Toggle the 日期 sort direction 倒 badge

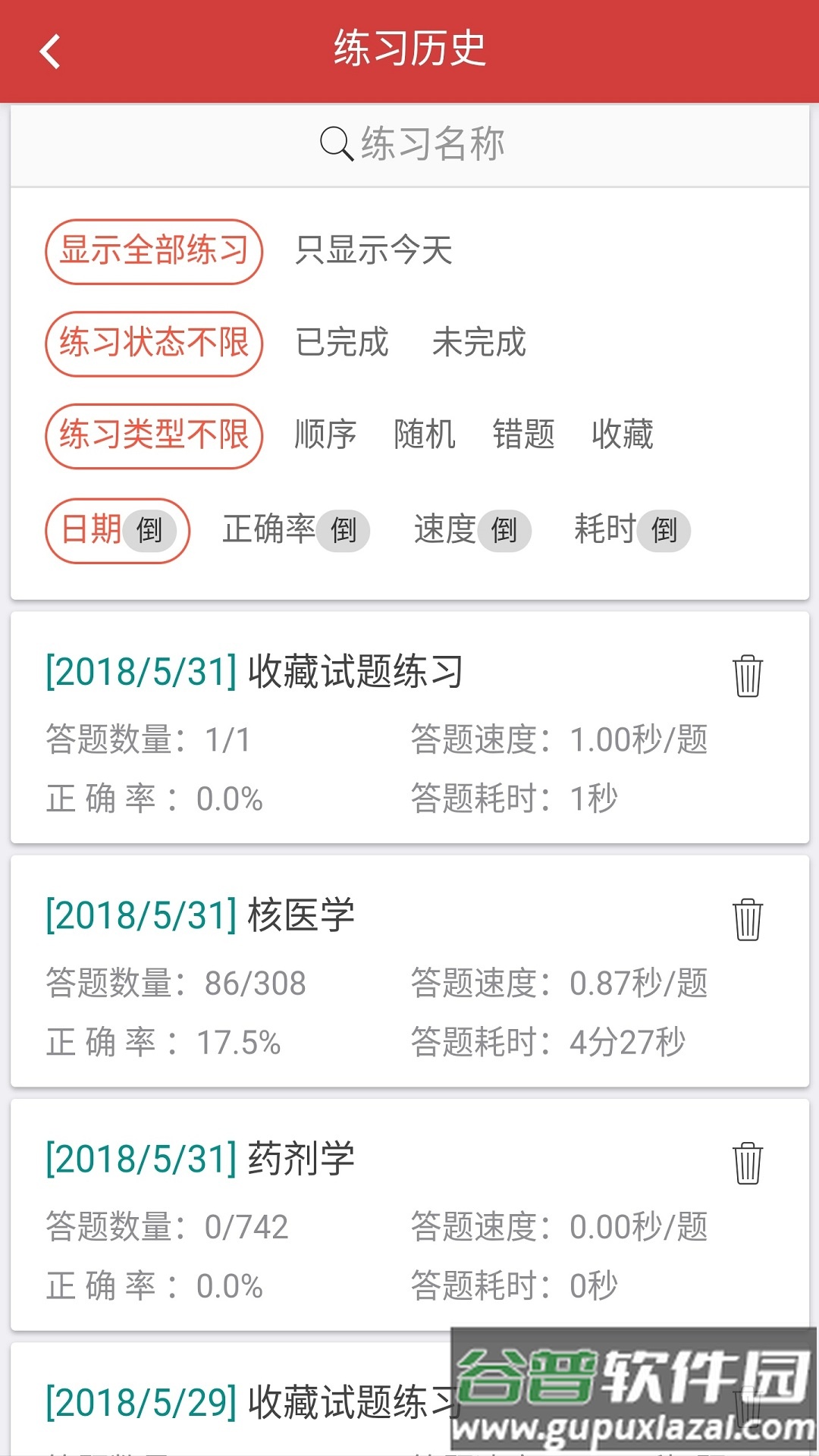[151, 532]
